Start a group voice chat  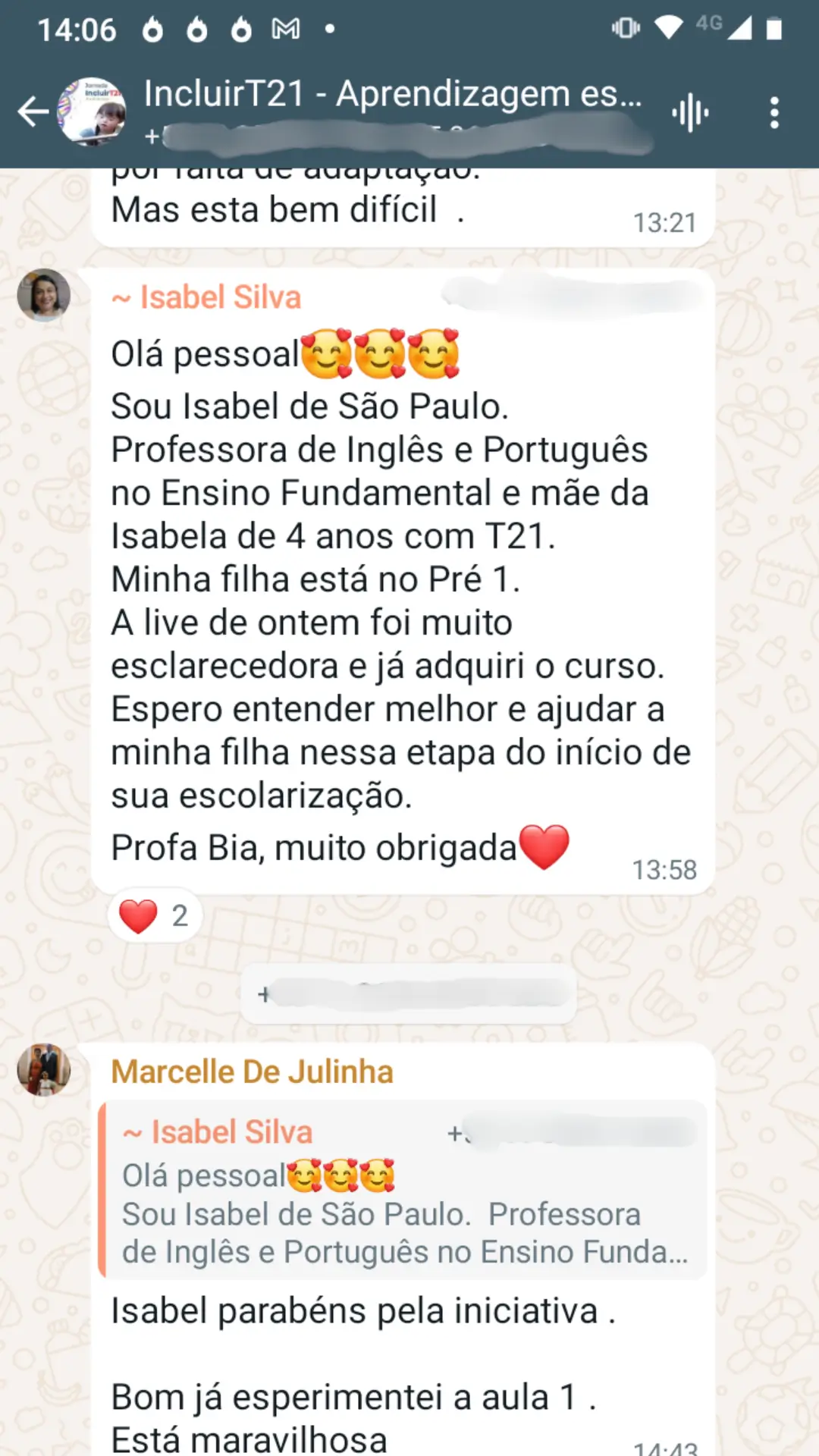click(690, 114)
